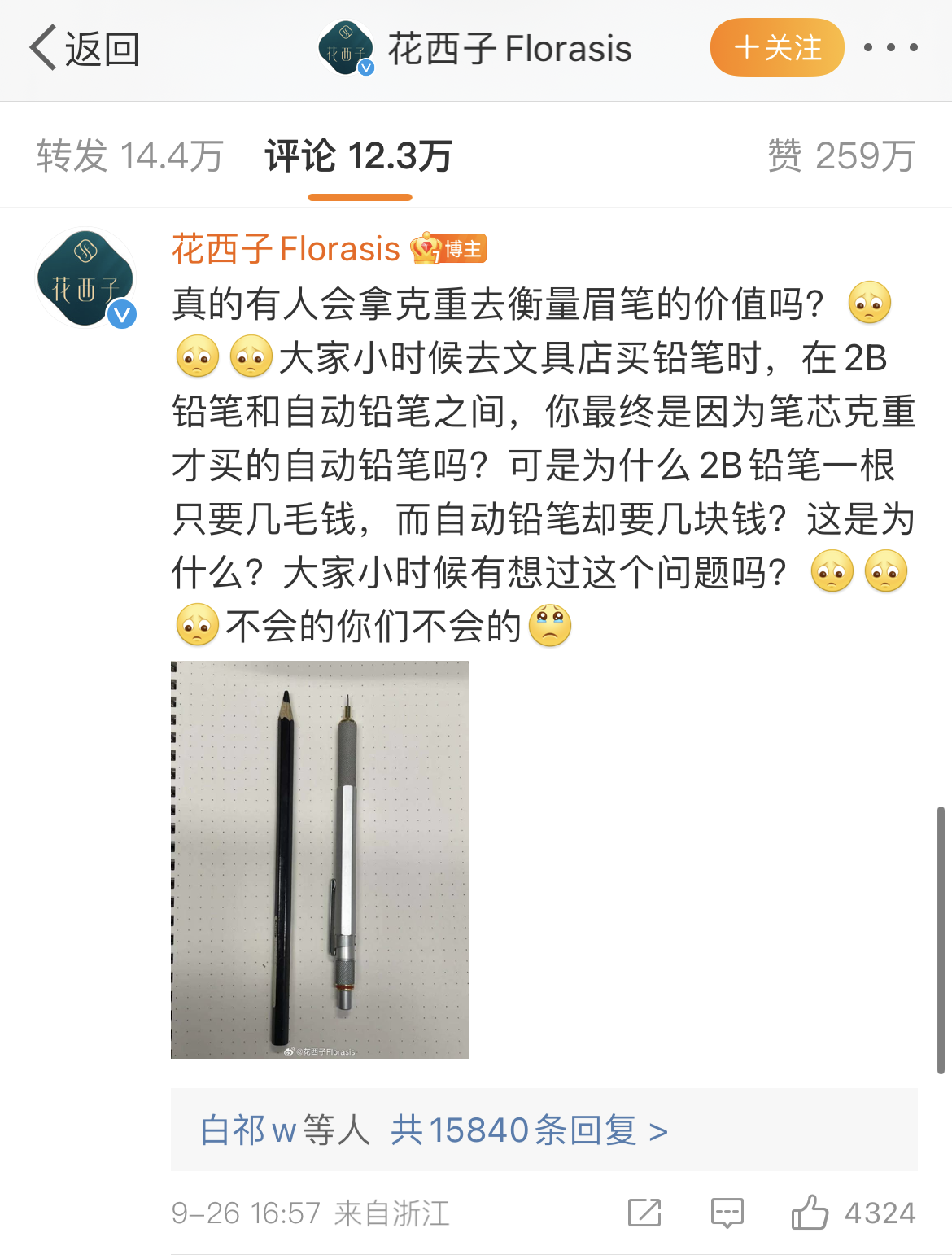Viewport: 952px width, 1259px height.
Task: Open the three-dot overflow menu
Action: 891,48
